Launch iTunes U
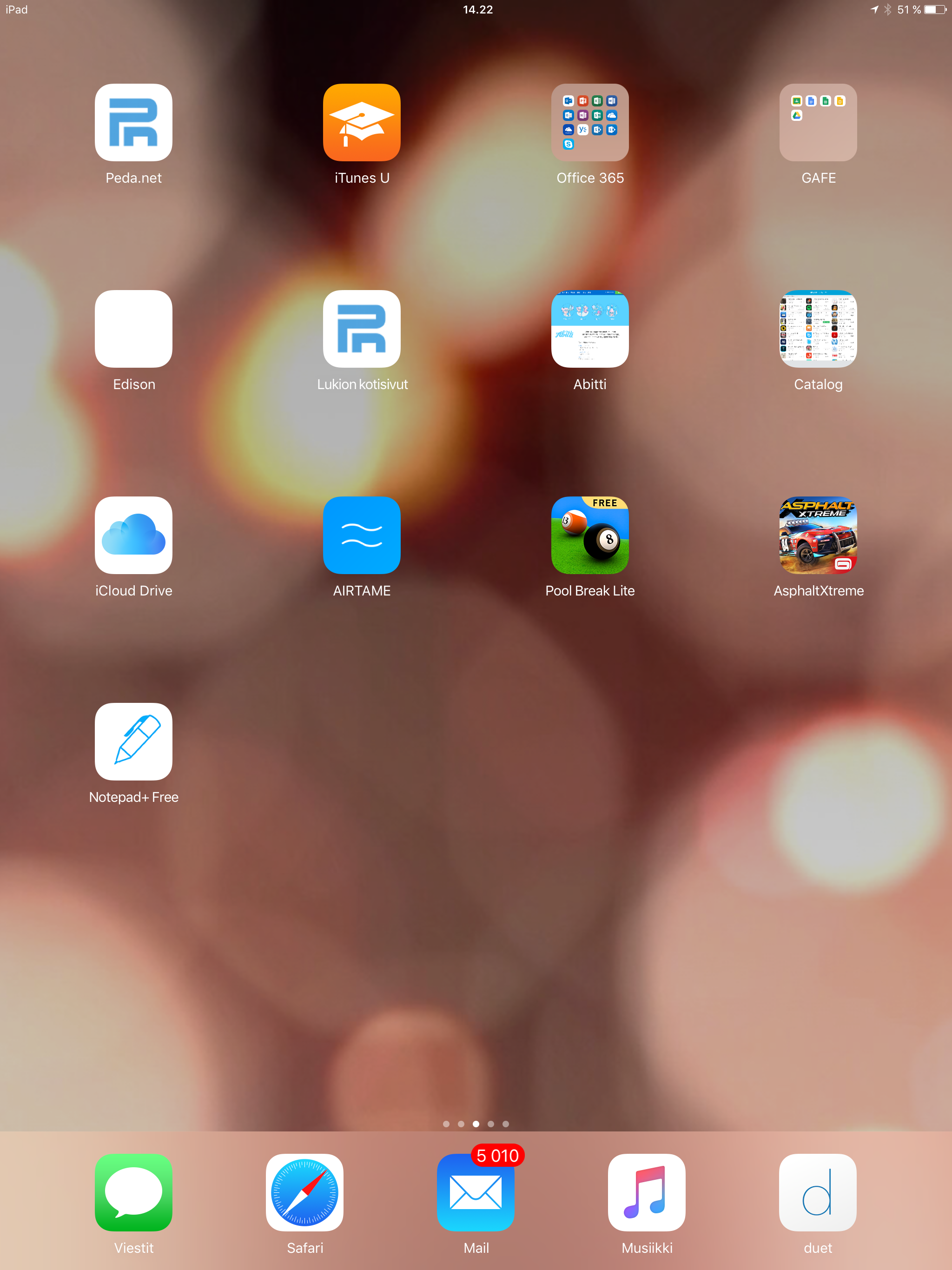This screenshot has width=952, height=1270. coord(362,122)
